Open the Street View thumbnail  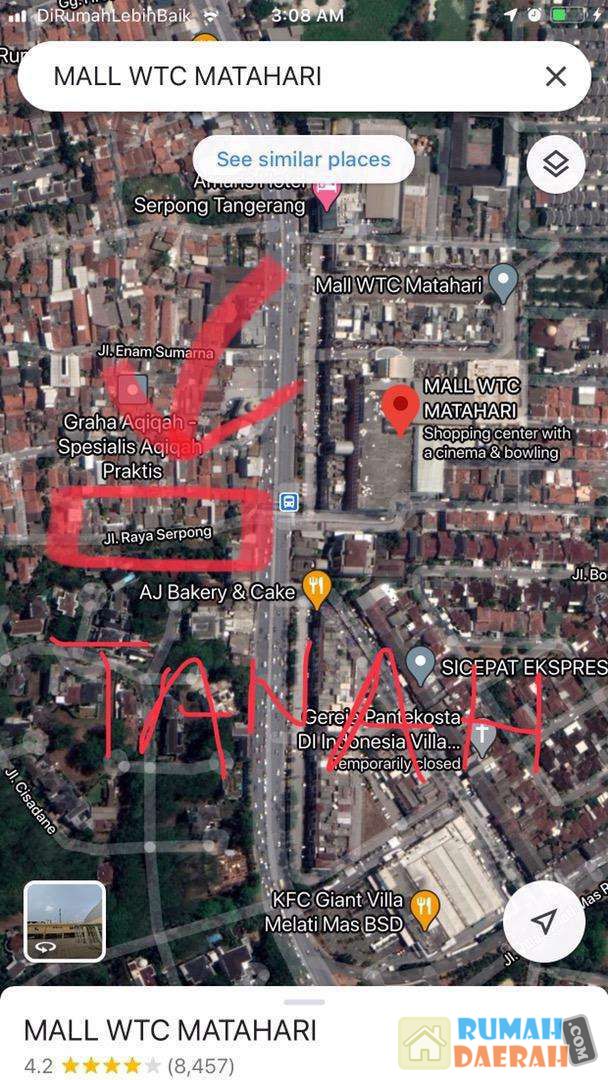[x=64, y=921]
